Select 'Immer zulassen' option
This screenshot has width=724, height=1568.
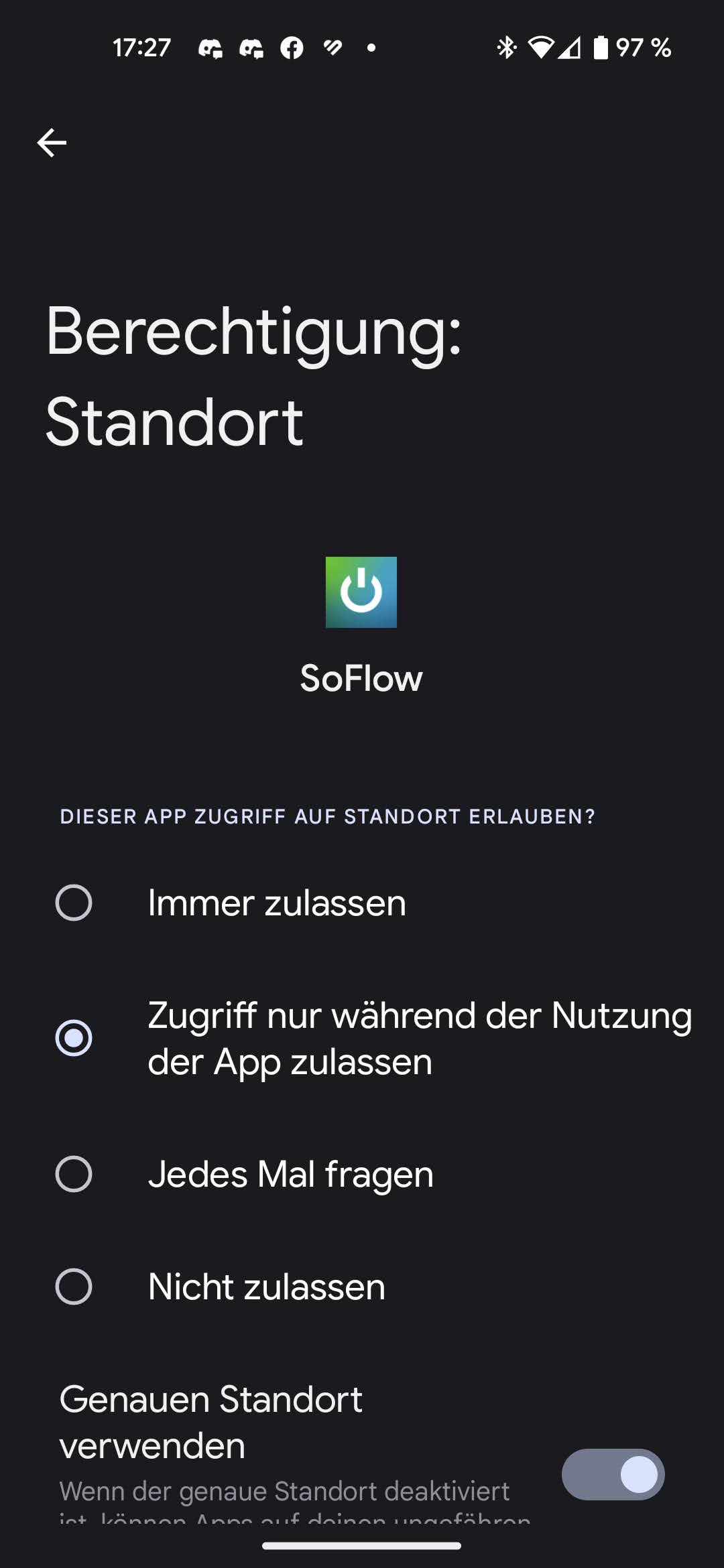tap(74, 903)
